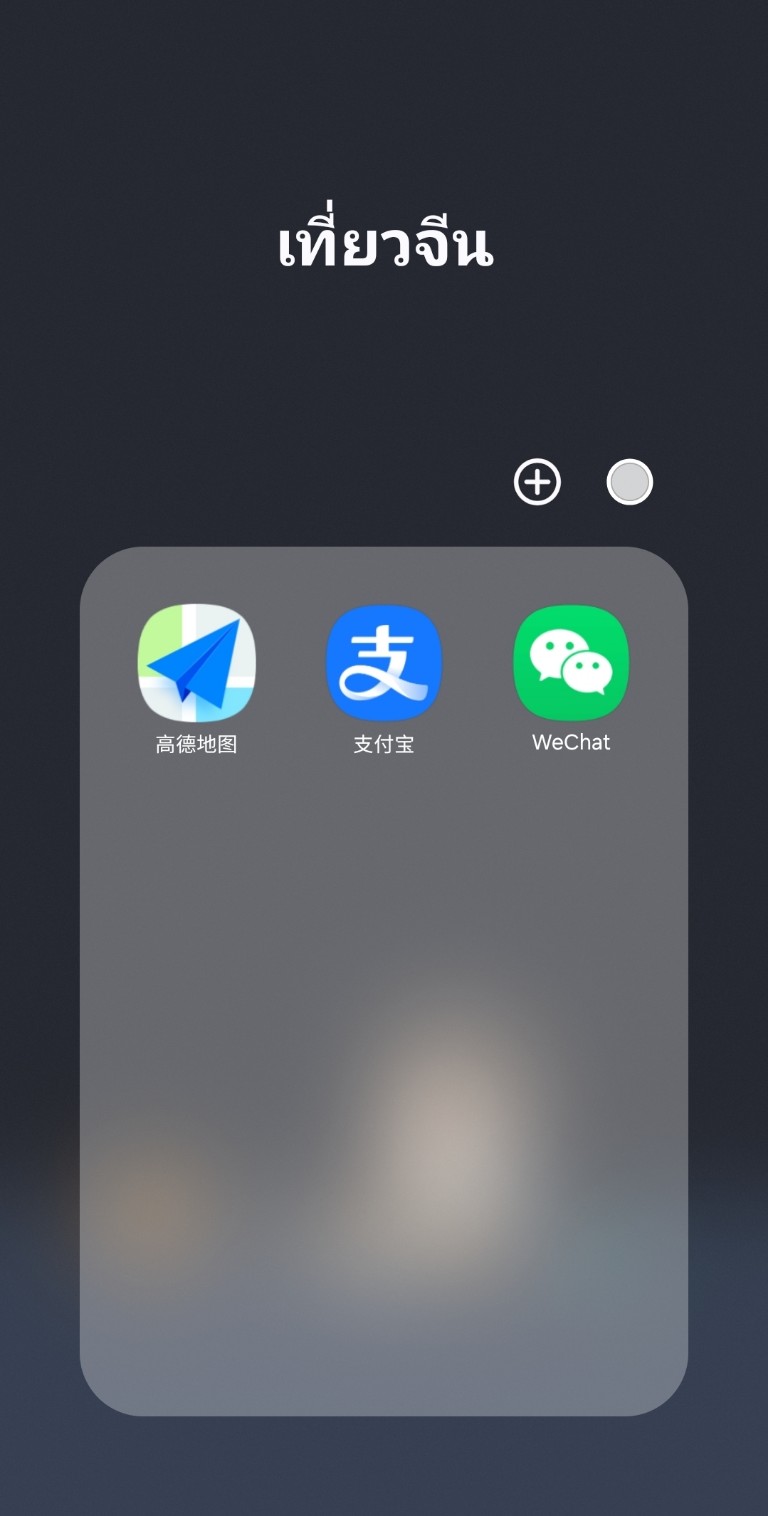Edit the folder name เที่ยวจีน
Screen dimensions: 768x1516
pyautogui.click(x=385, y=246)
